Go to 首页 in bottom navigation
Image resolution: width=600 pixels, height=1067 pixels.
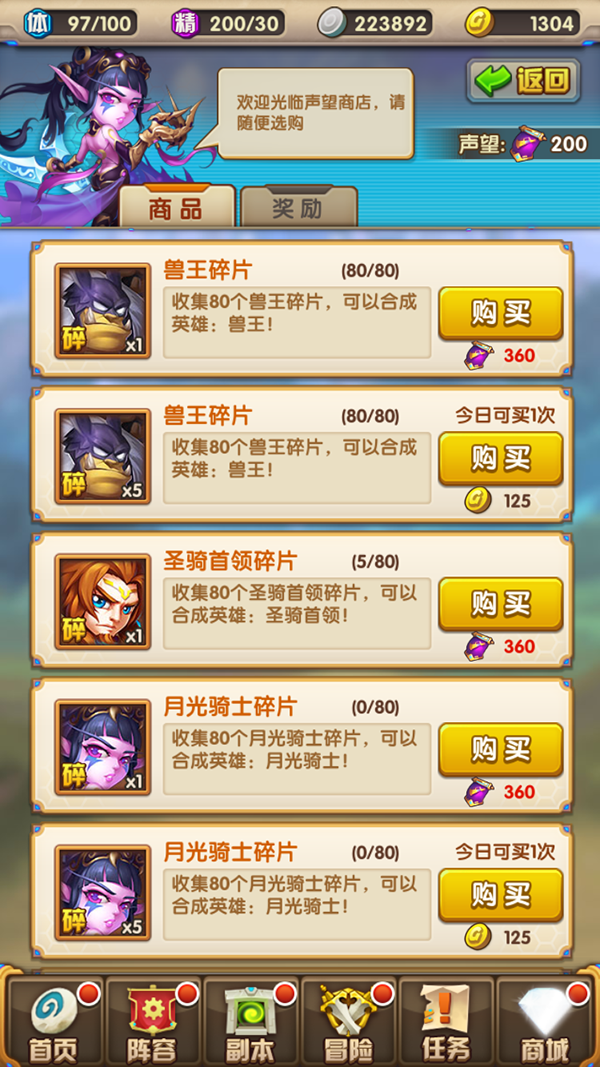click(52, 1022)
